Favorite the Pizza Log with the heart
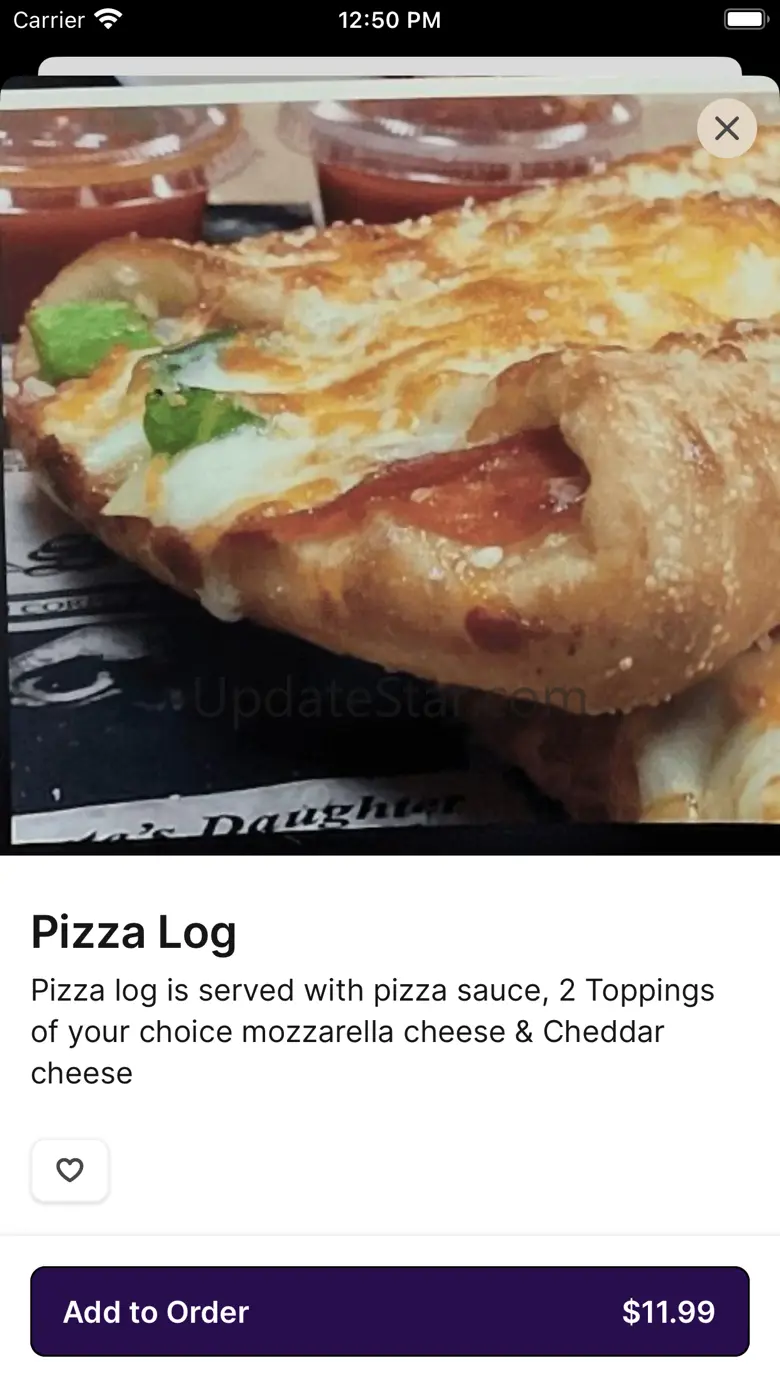 (x=70, y=1170)
